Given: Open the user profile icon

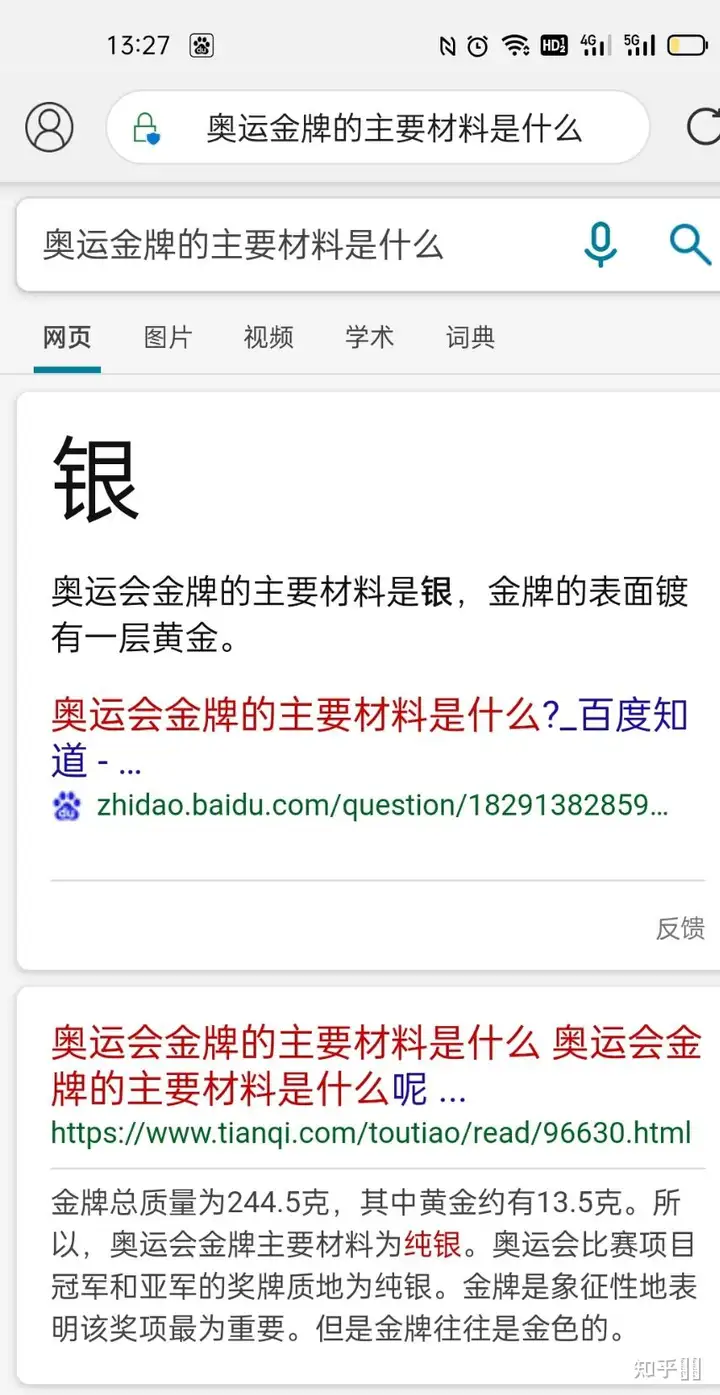Looking at the screenshot, I should tap(49, 127).
